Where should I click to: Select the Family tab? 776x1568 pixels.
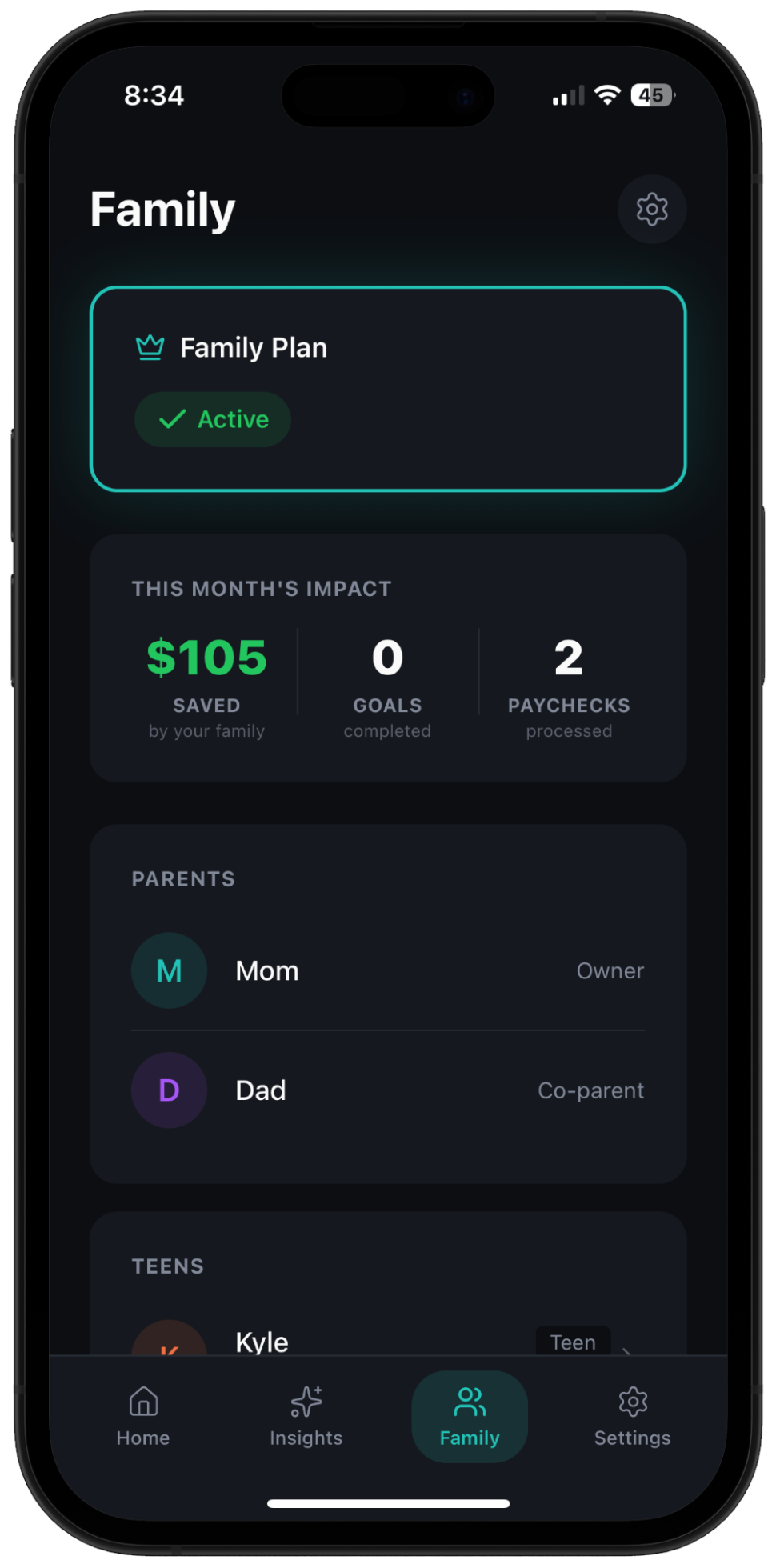click(x=470, y=1417)
